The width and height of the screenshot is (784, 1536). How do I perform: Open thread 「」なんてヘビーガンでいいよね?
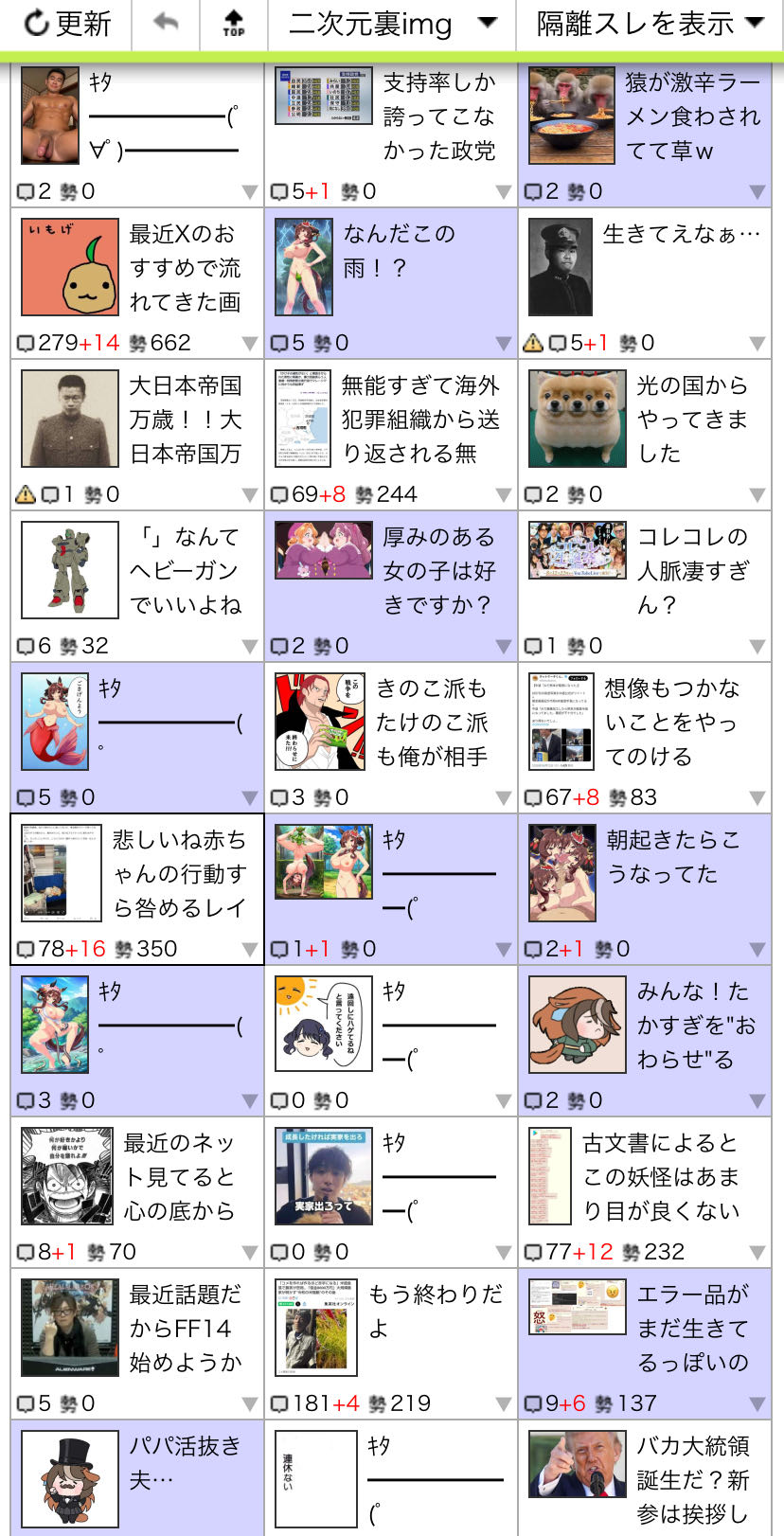[x=137, y=587]
